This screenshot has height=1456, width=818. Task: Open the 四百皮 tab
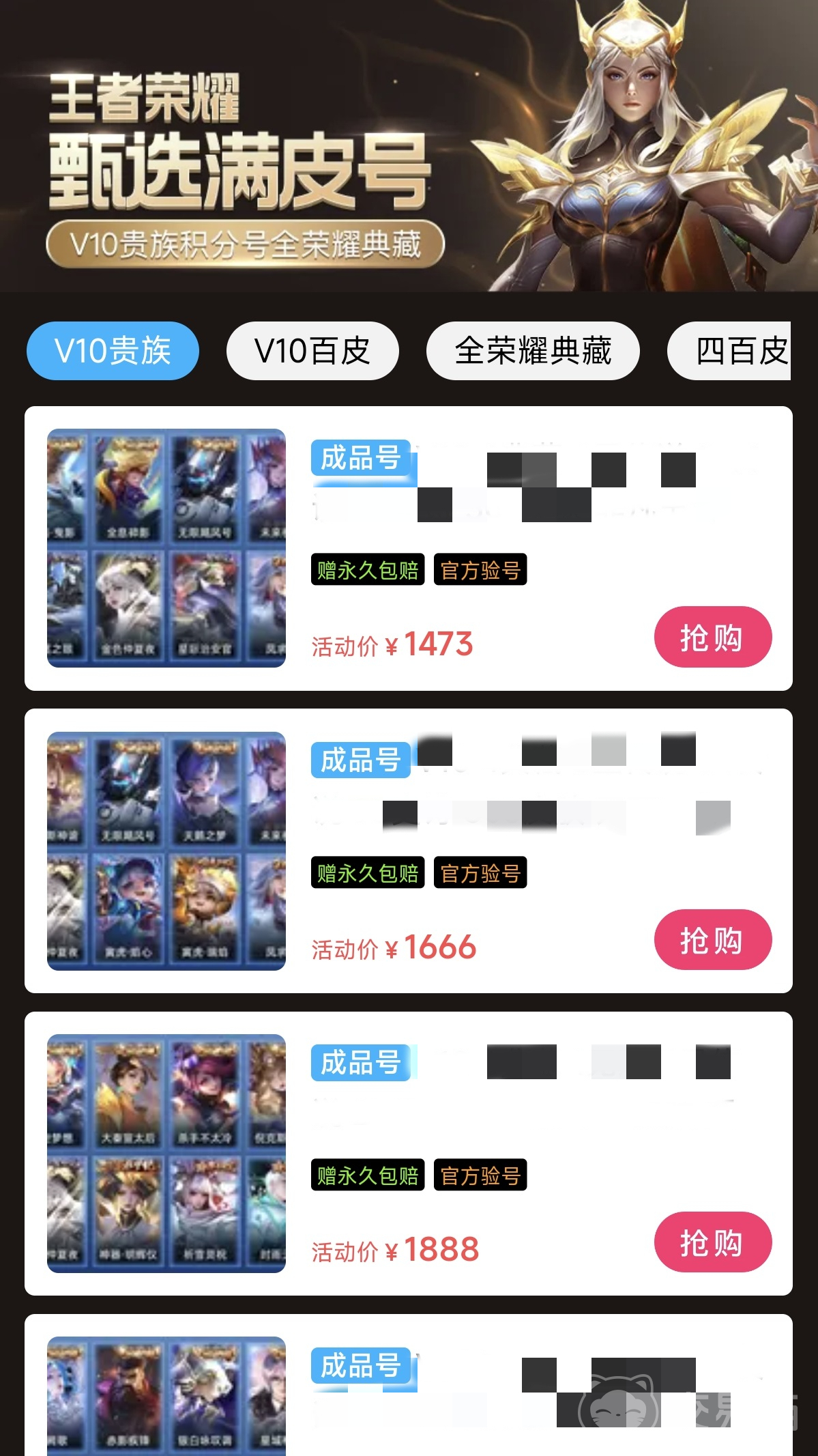[729, 351]
